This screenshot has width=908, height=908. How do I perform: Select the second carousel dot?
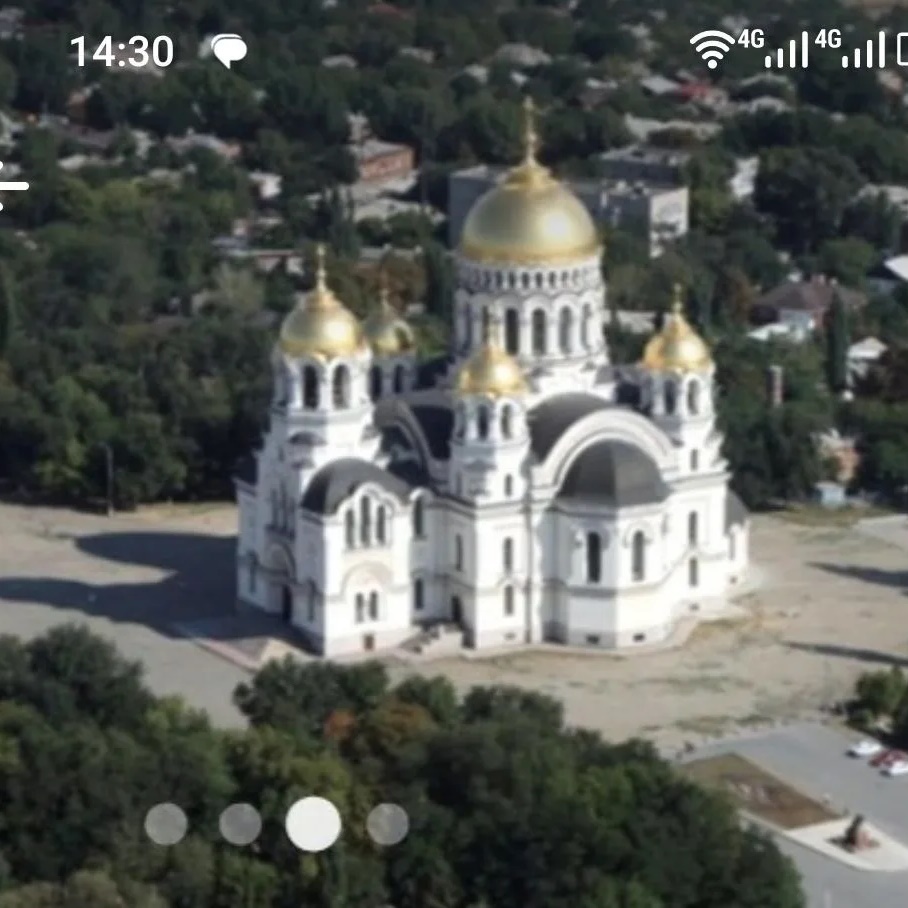click(240, 824)
